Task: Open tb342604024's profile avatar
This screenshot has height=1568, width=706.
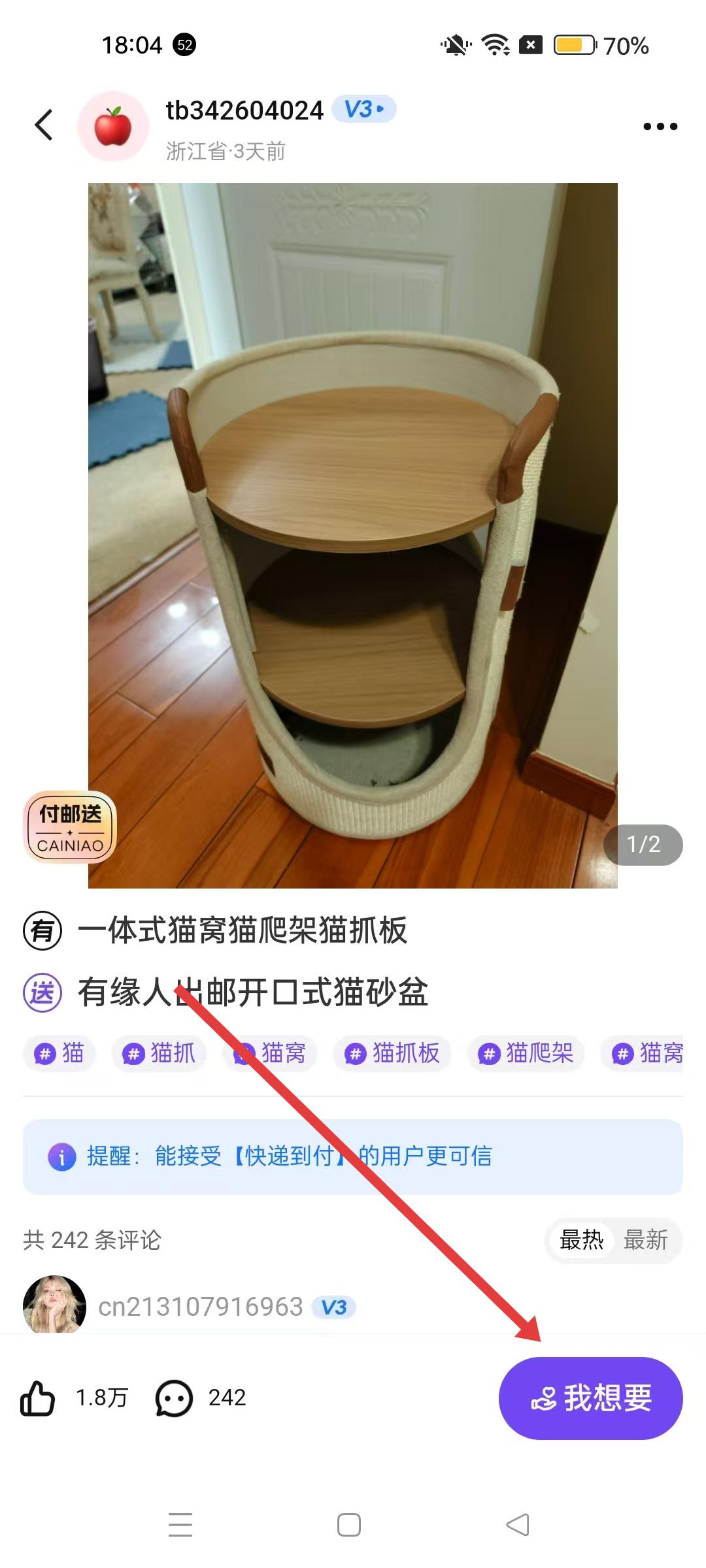Action: click(x=113, y=127)
